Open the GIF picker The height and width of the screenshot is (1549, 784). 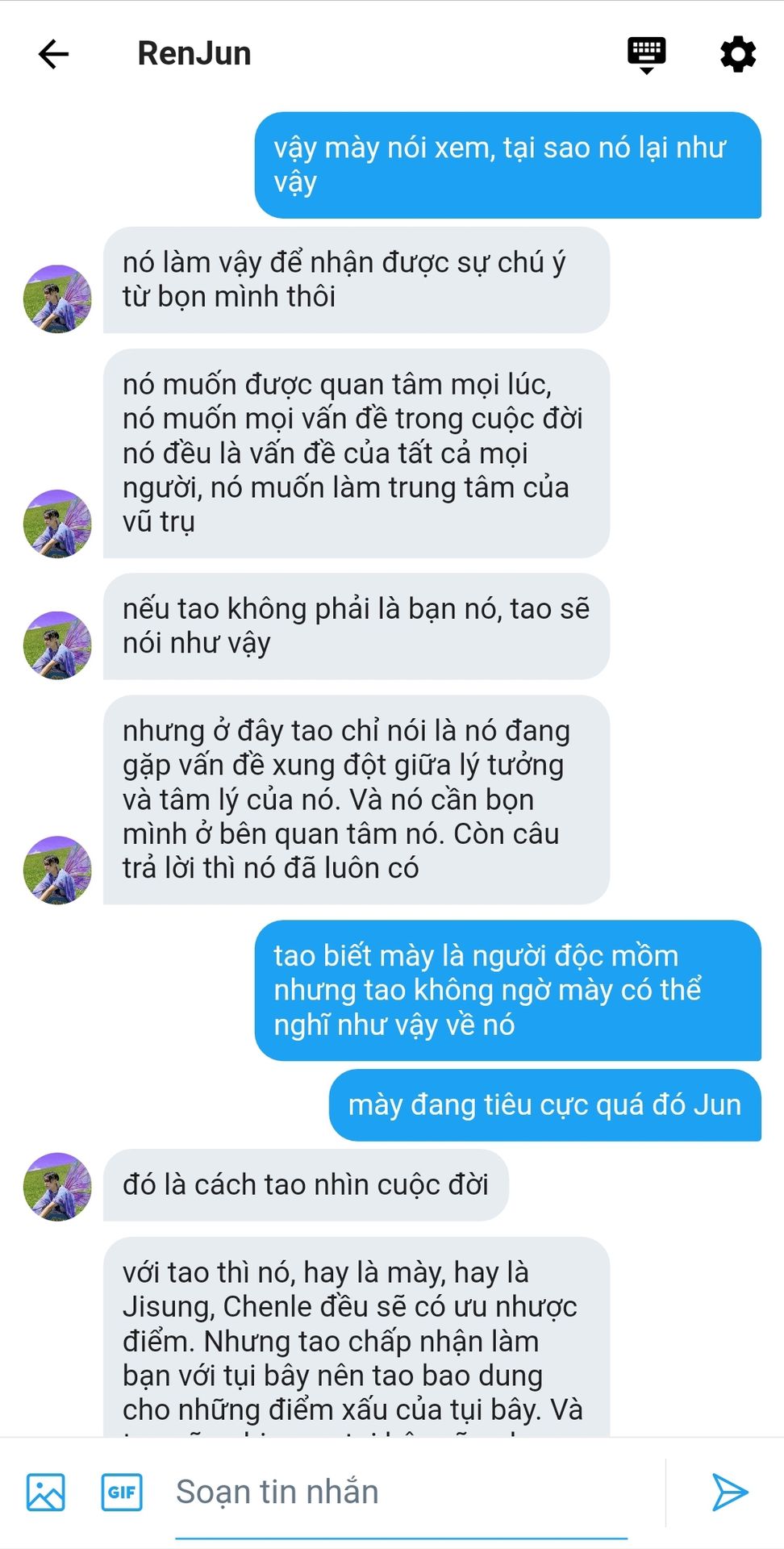click(122, 1492)
